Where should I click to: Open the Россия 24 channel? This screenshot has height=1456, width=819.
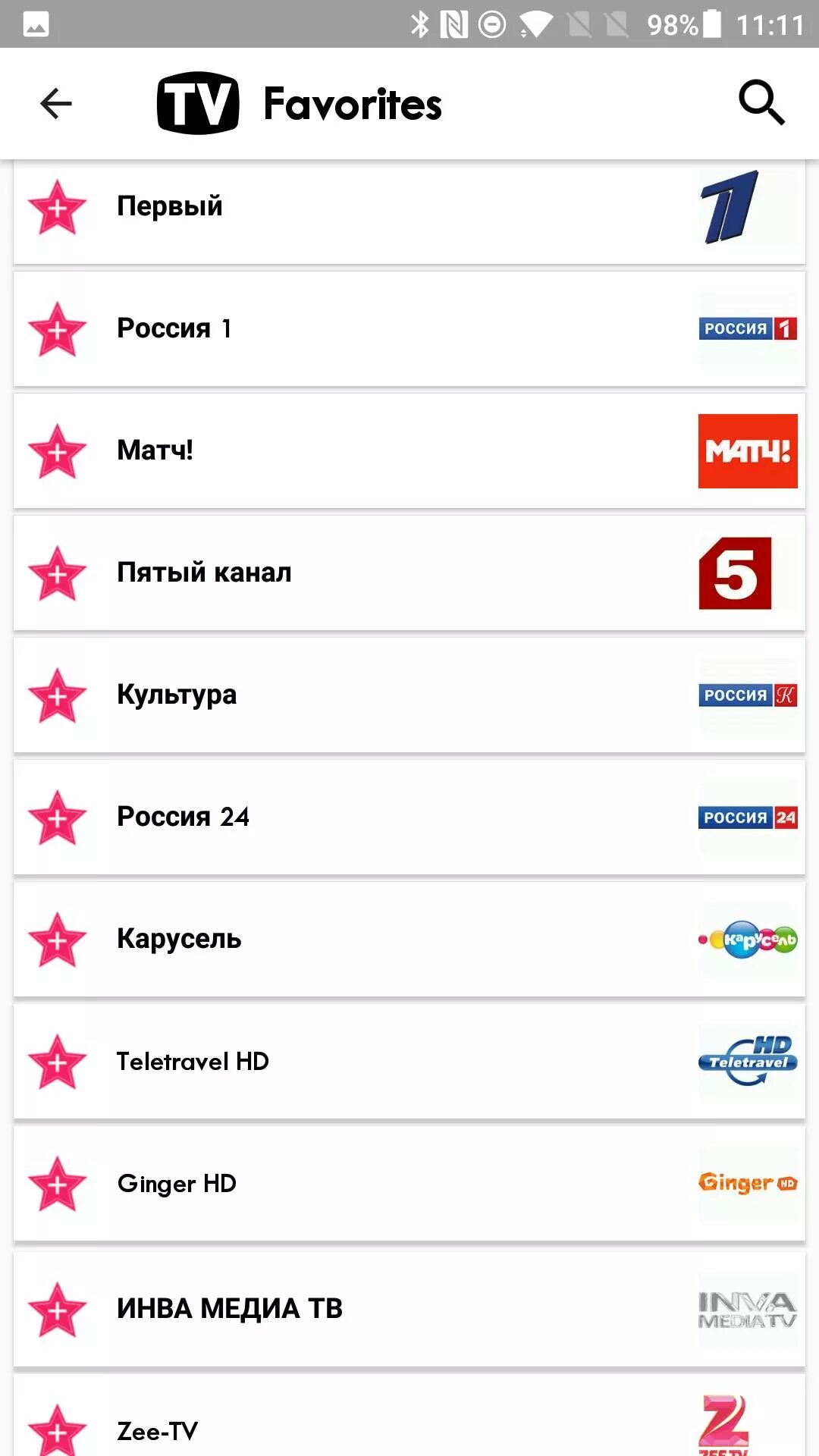[183, 817]
